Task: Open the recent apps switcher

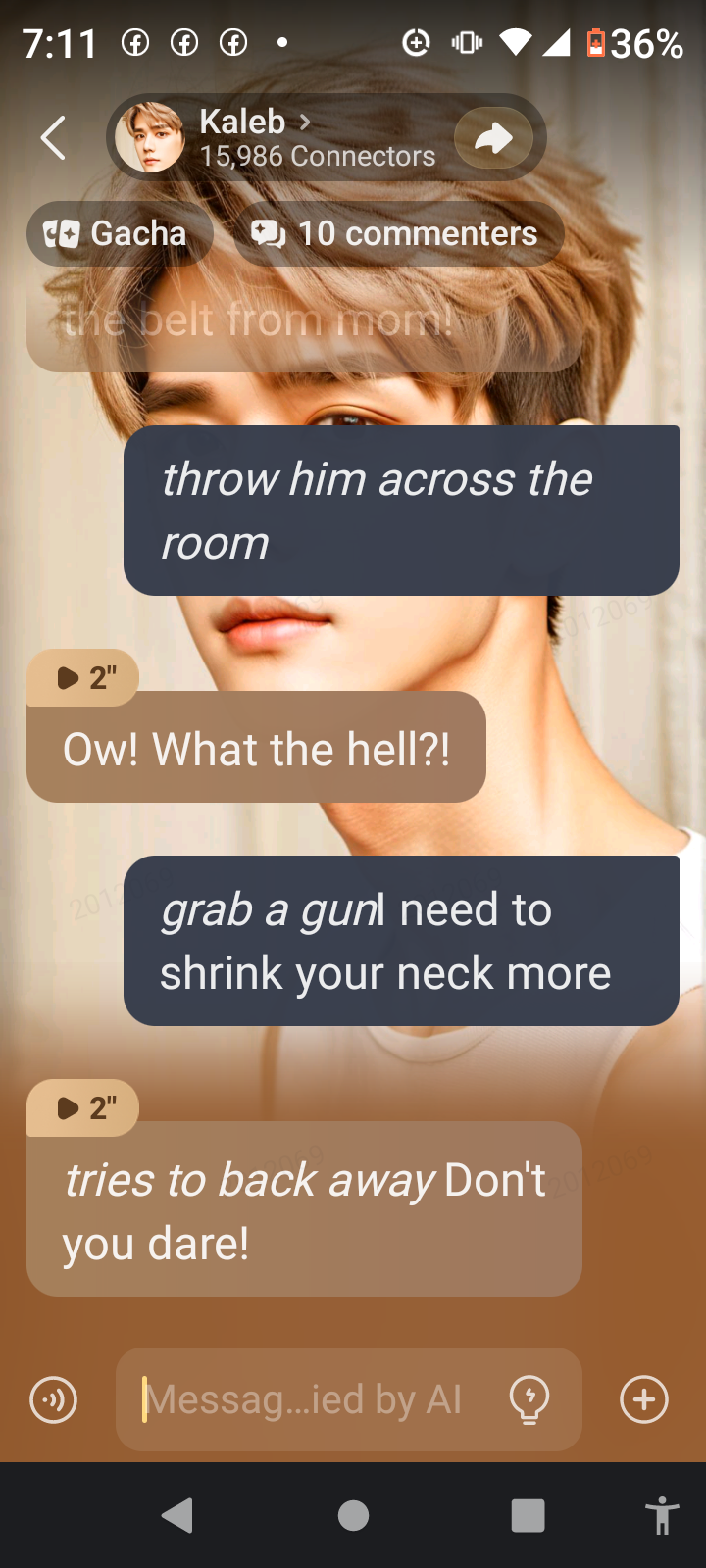Action: [x=528, y=1515]
